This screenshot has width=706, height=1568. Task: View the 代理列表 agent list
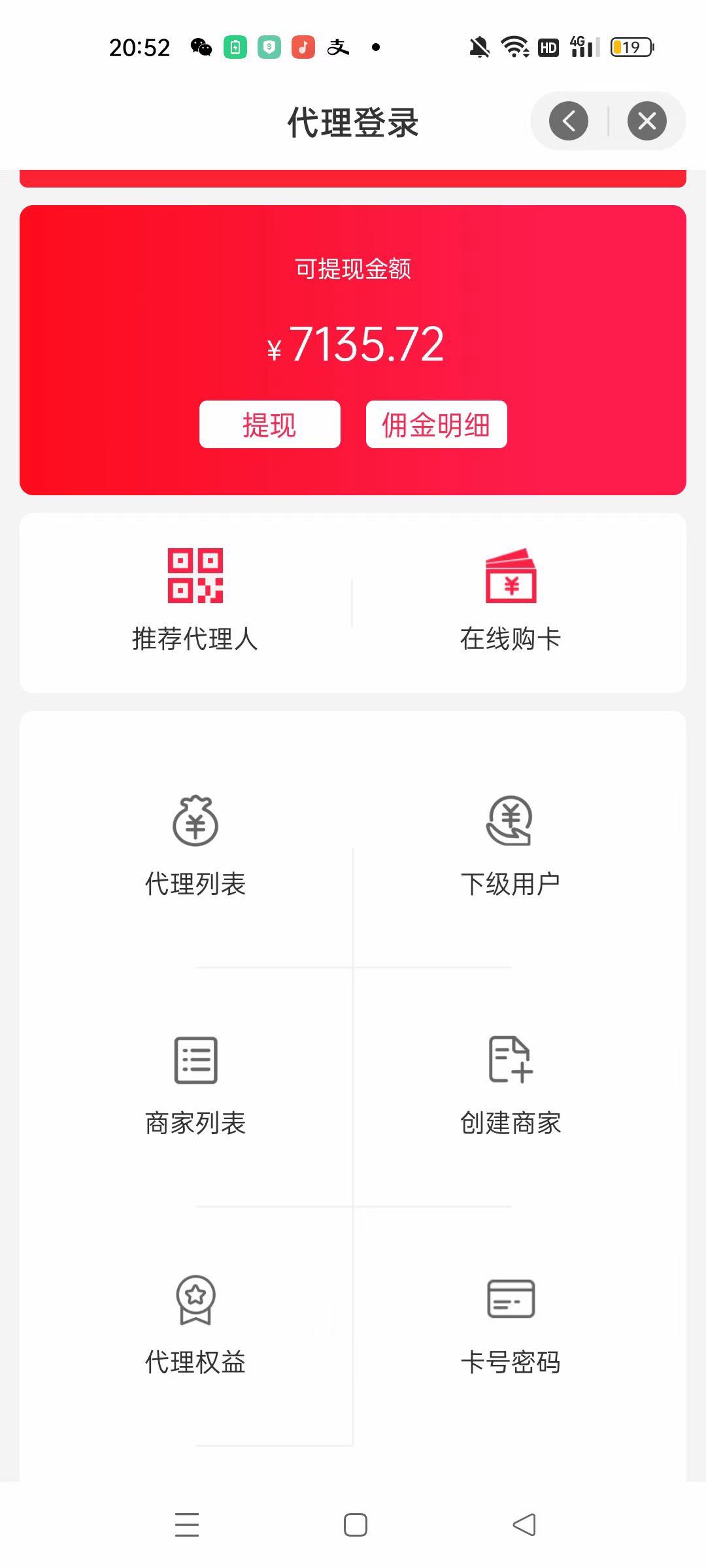tap(195, 847)
